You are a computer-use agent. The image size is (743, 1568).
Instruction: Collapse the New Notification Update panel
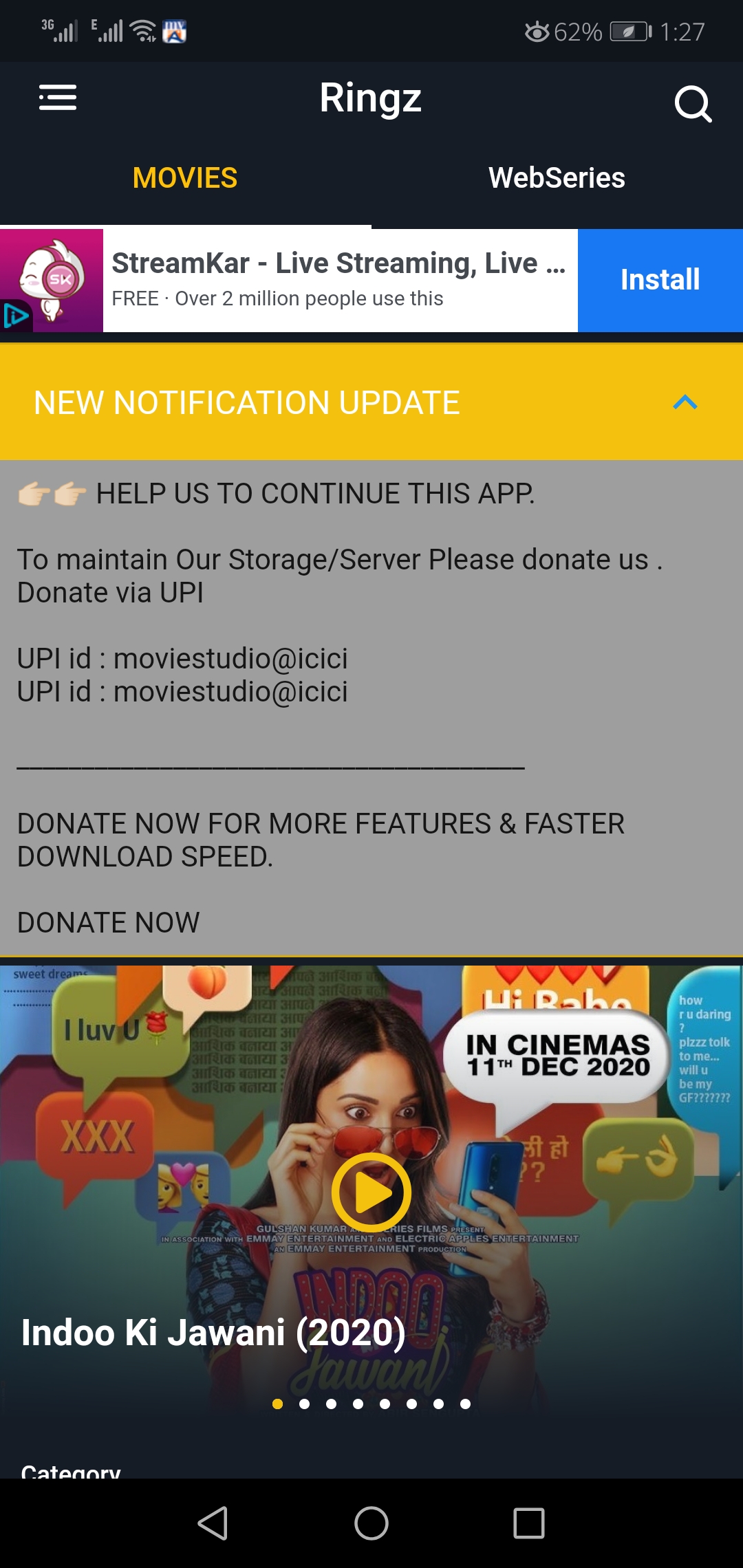685,402
